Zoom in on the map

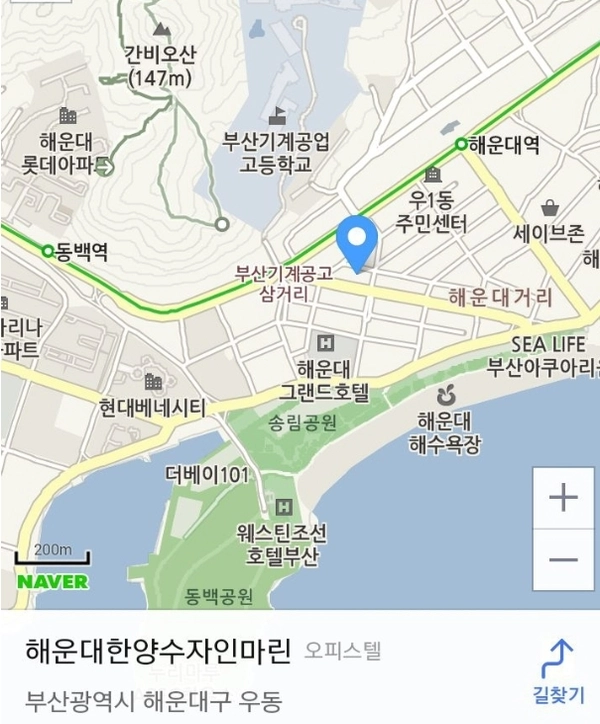pos(564,498)
